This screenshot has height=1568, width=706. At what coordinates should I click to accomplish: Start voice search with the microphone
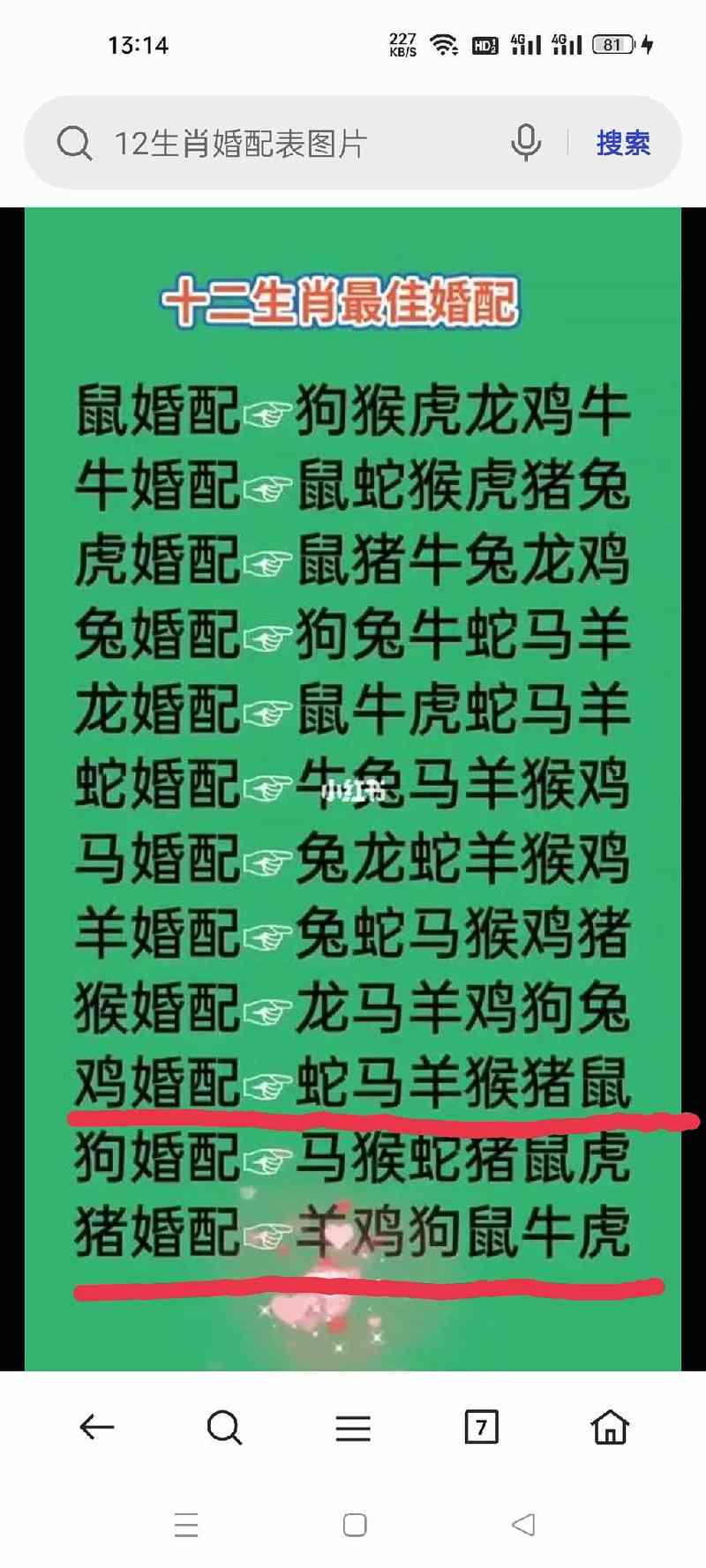click(x=526, y=143)
